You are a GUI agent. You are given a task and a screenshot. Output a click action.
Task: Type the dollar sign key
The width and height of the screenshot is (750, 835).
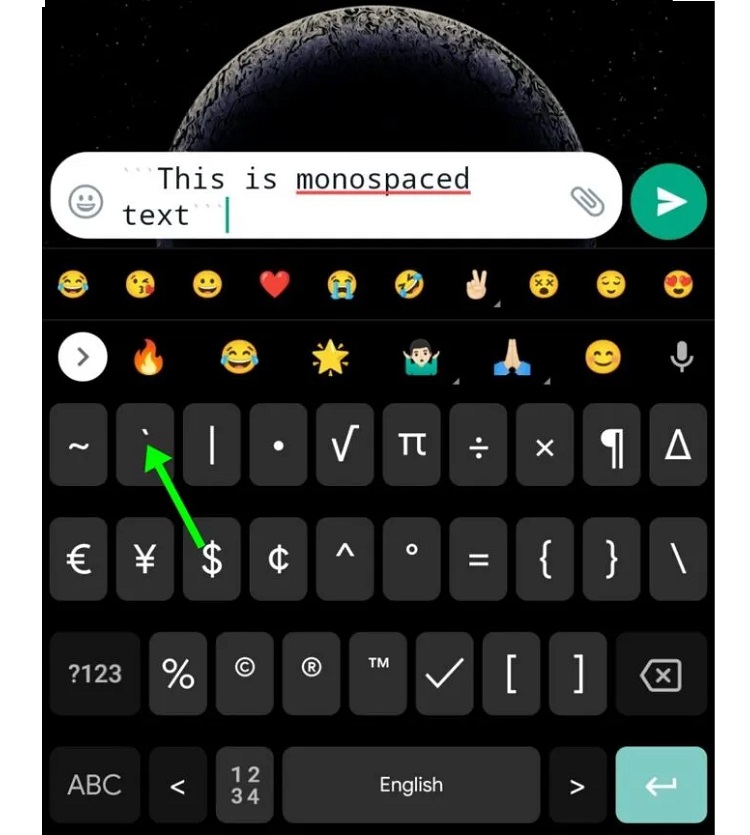[212, 560]
